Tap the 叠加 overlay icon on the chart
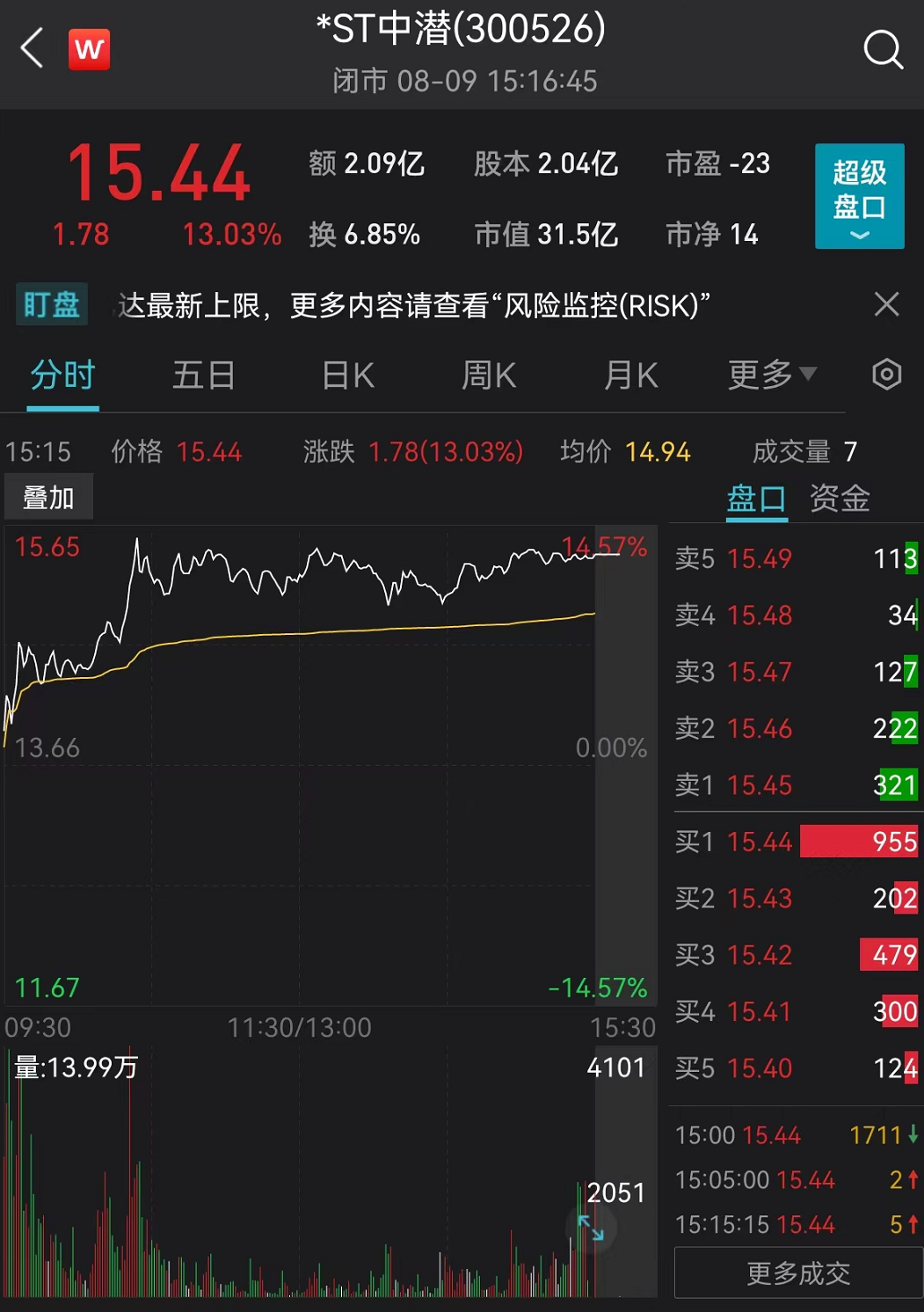The height and width of the screenshot is (1312, 924). click(x=48, y=495)
